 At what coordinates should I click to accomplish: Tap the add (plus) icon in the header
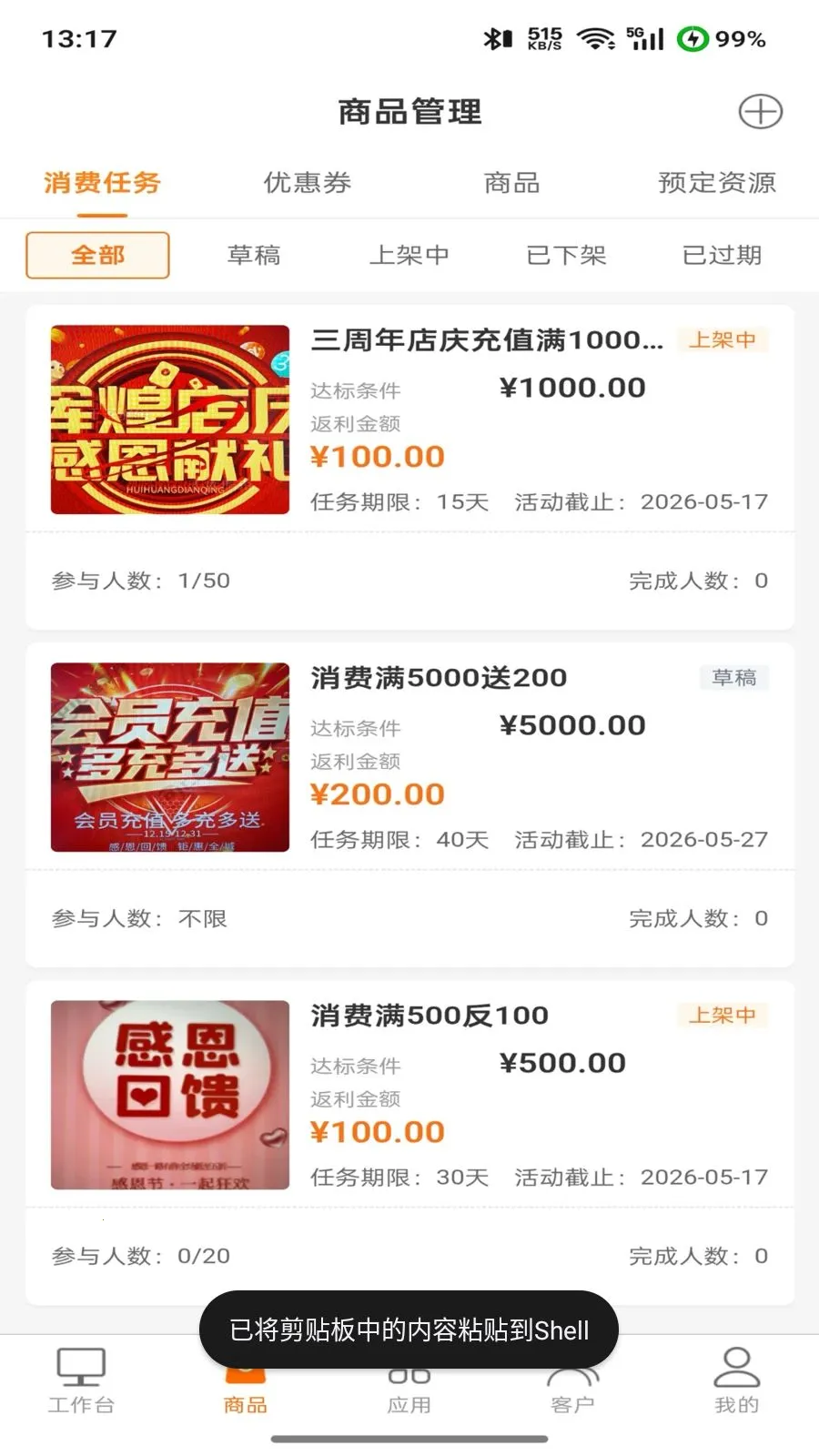coord(760,112)
